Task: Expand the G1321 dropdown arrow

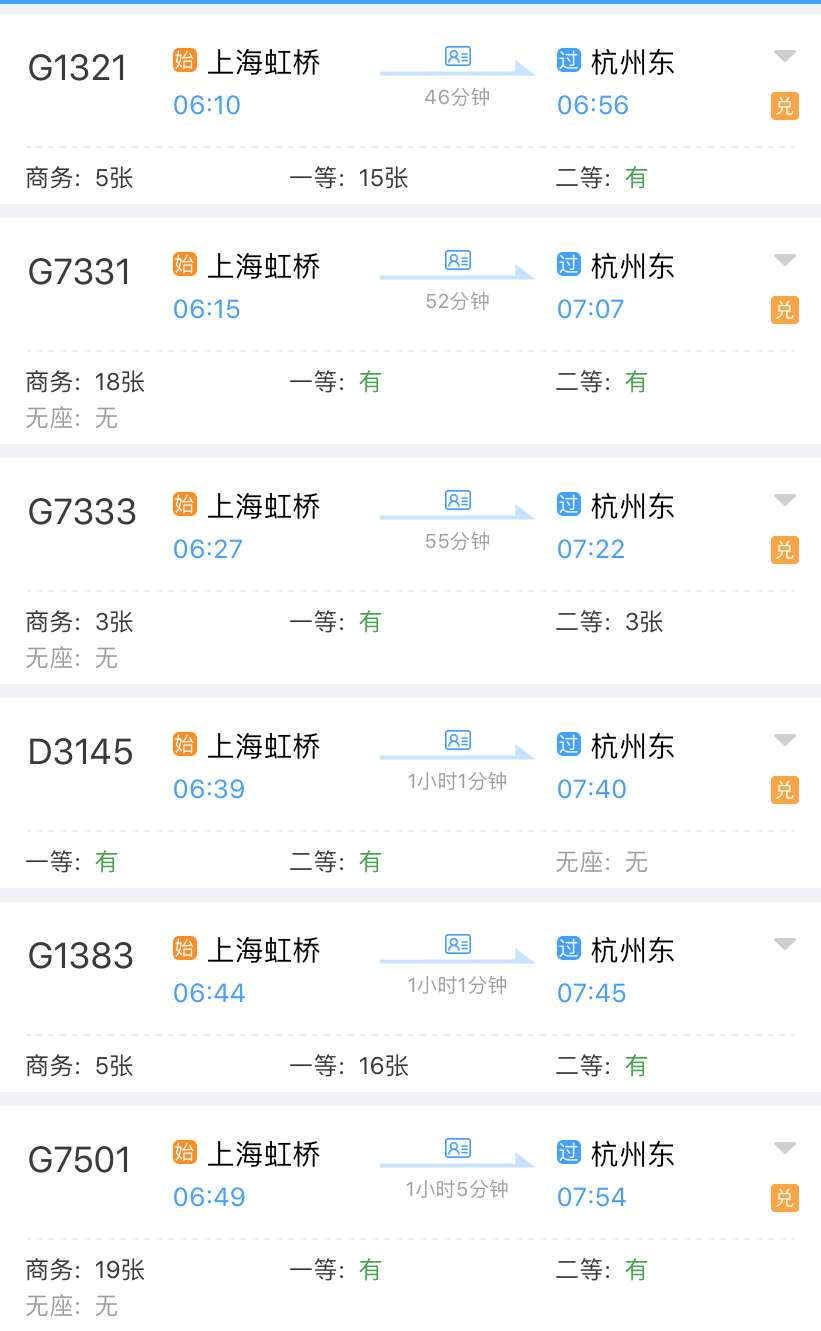Action: click(x=785, y=56)
